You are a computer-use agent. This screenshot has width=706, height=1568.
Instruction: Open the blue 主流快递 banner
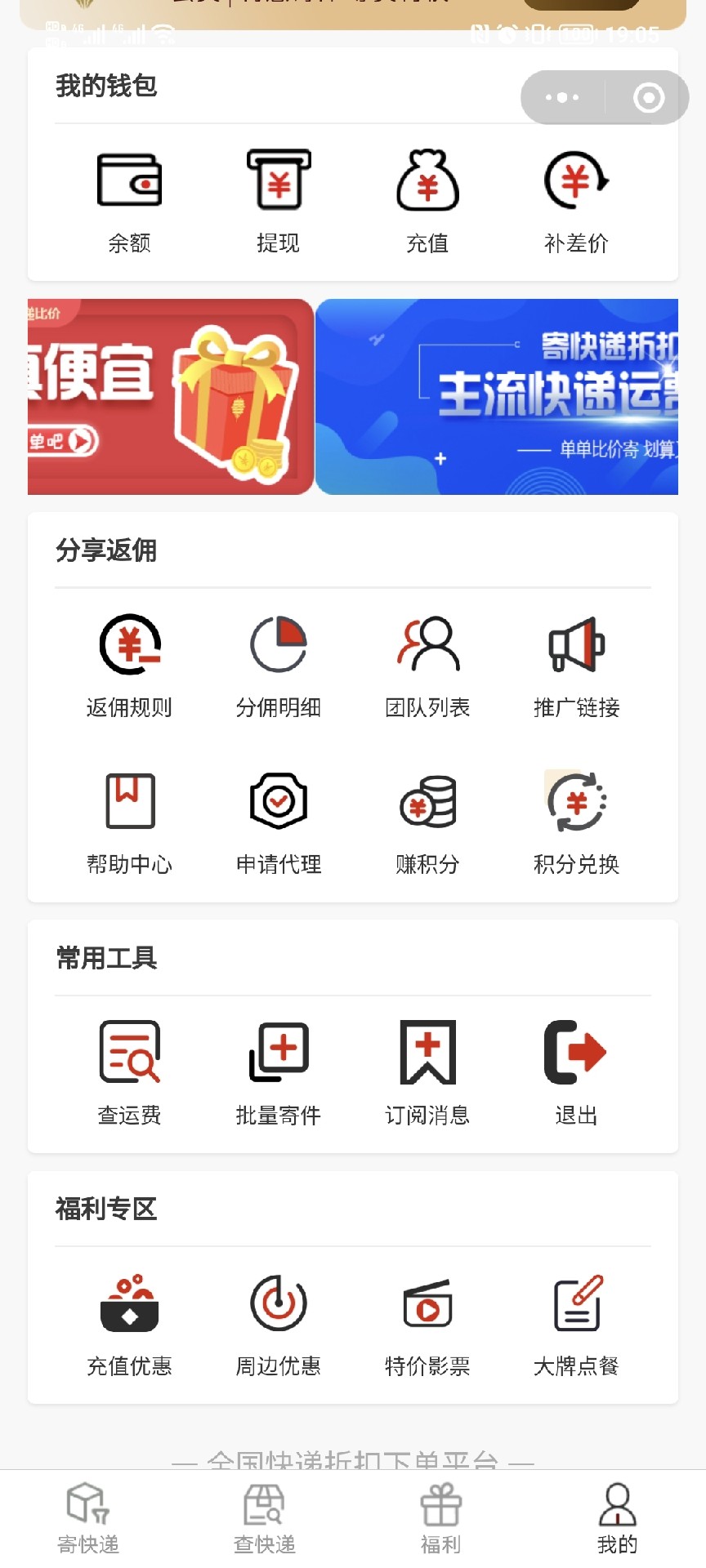497,397
